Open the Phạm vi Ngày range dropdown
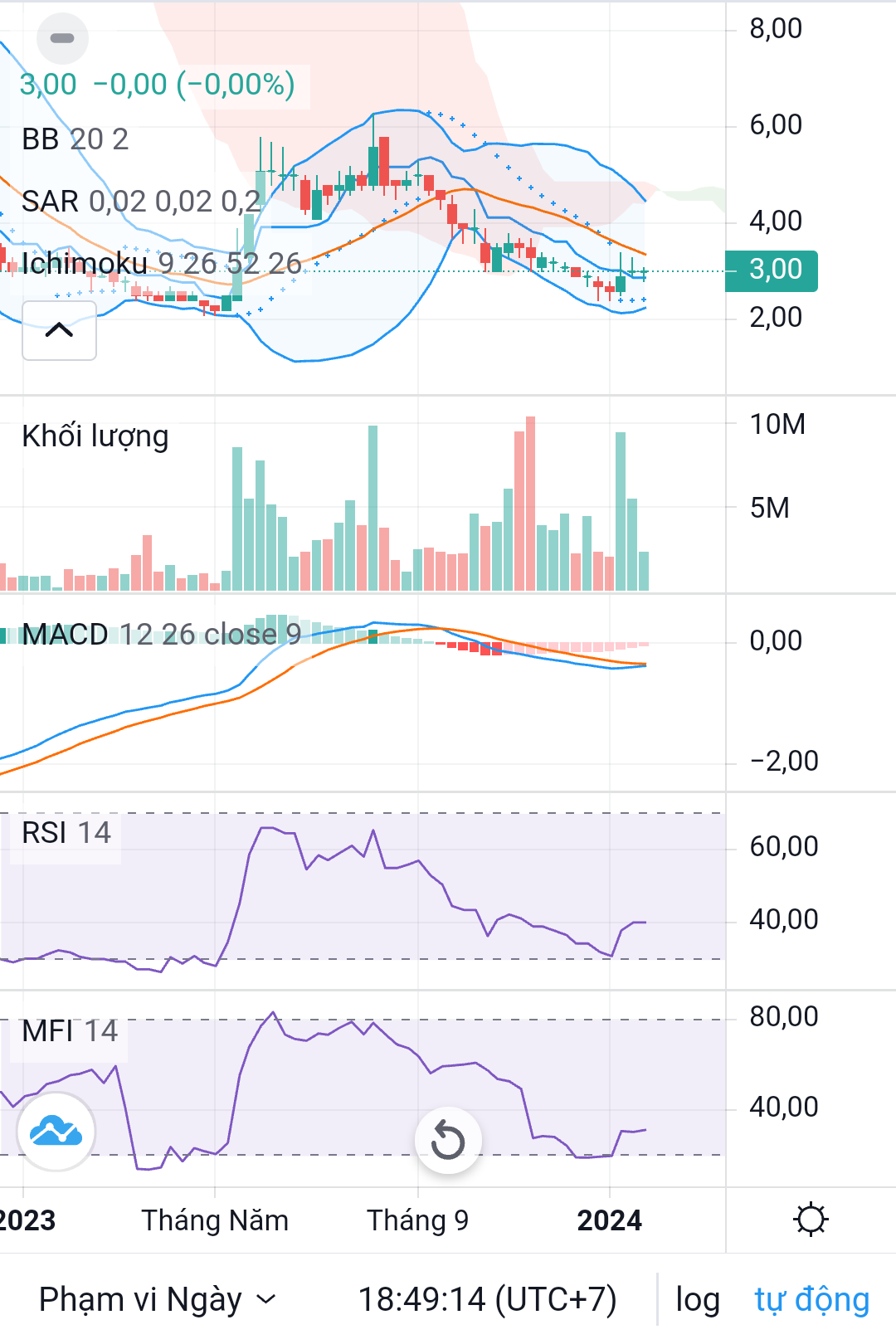Image resolution: width=896 pixels, height=1344 pixels. (157, 1299)
